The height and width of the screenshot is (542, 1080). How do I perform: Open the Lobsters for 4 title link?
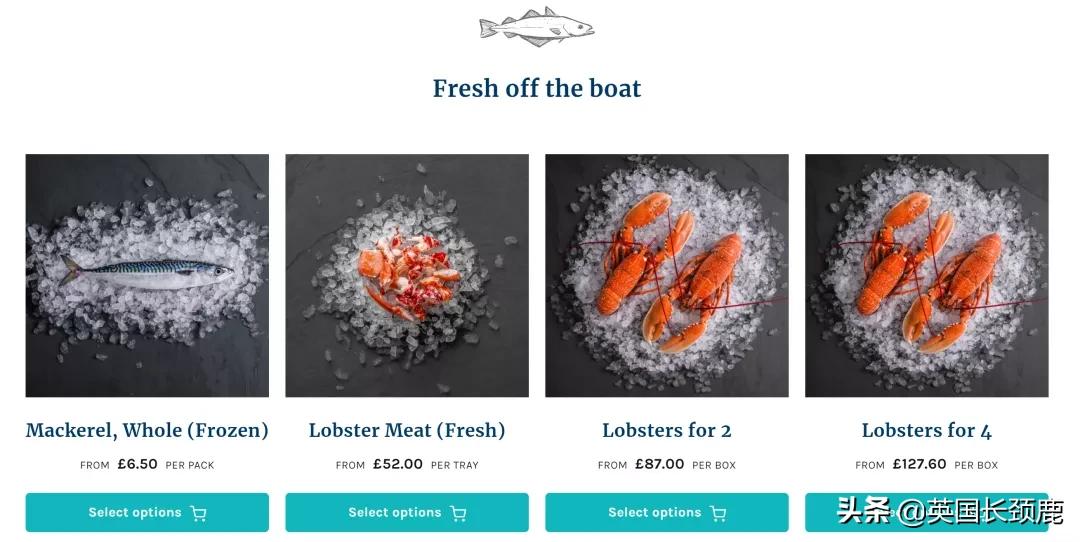[927, 431]
